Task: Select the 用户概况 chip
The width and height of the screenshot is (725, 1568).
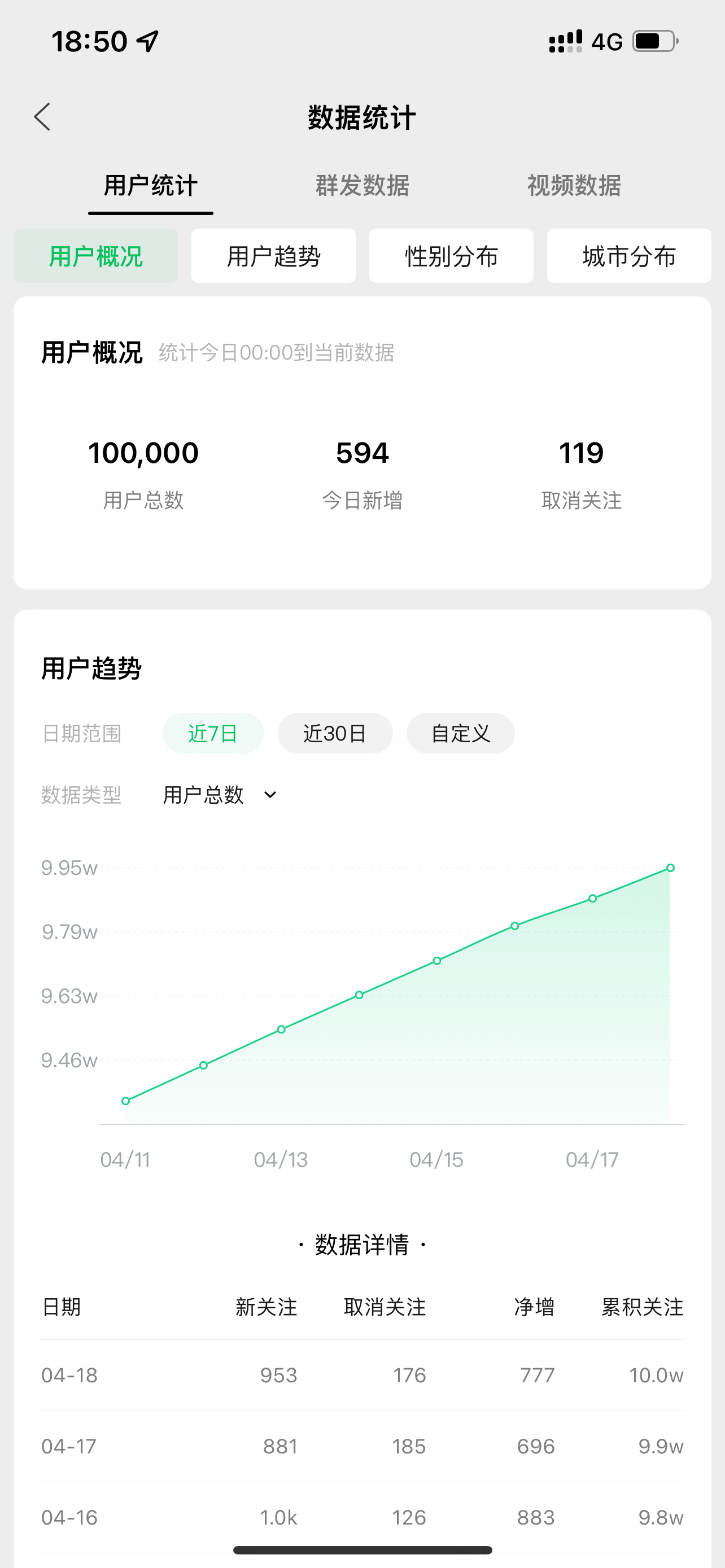Action: (x=95, y=256)
